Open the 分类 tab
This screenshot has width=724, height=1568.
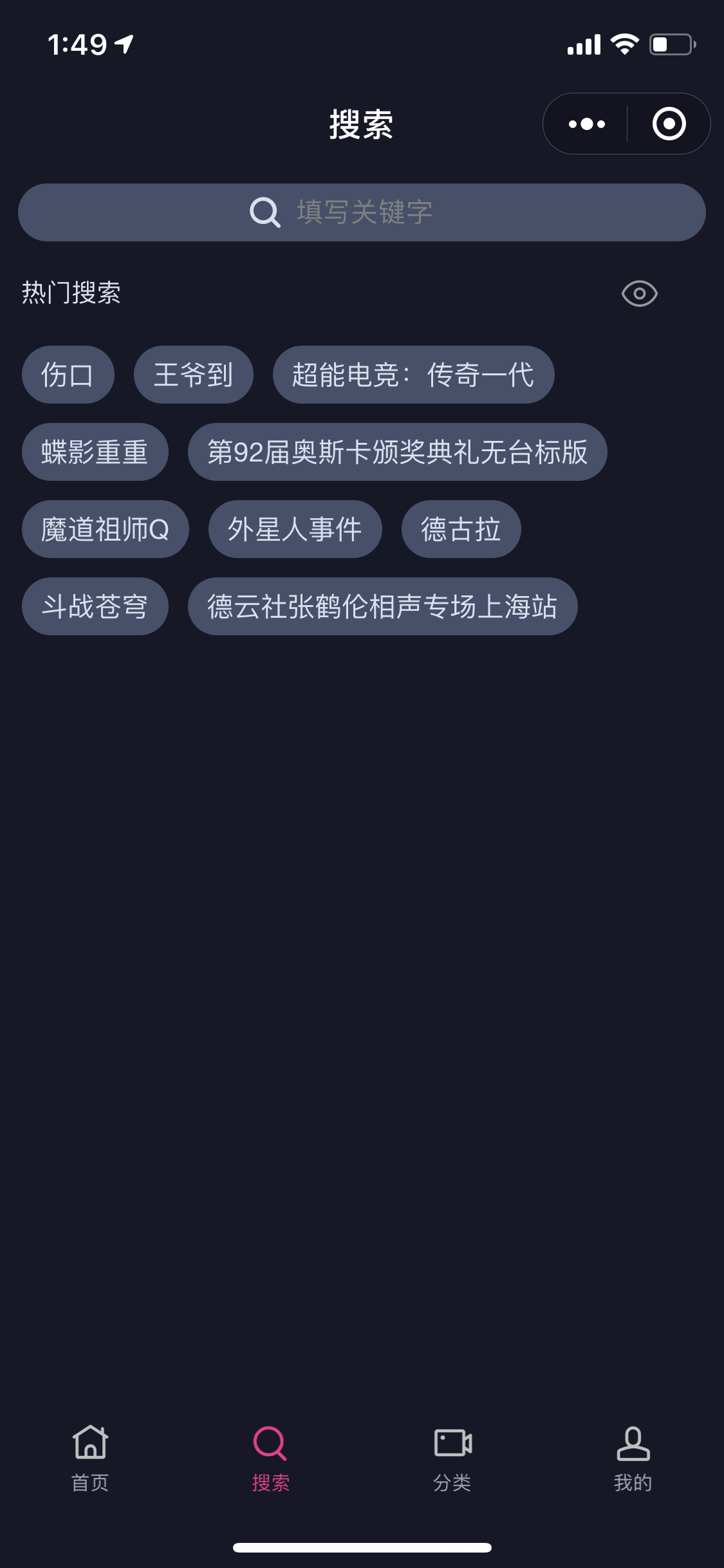pyautogui.click(x=452, y=1459)
